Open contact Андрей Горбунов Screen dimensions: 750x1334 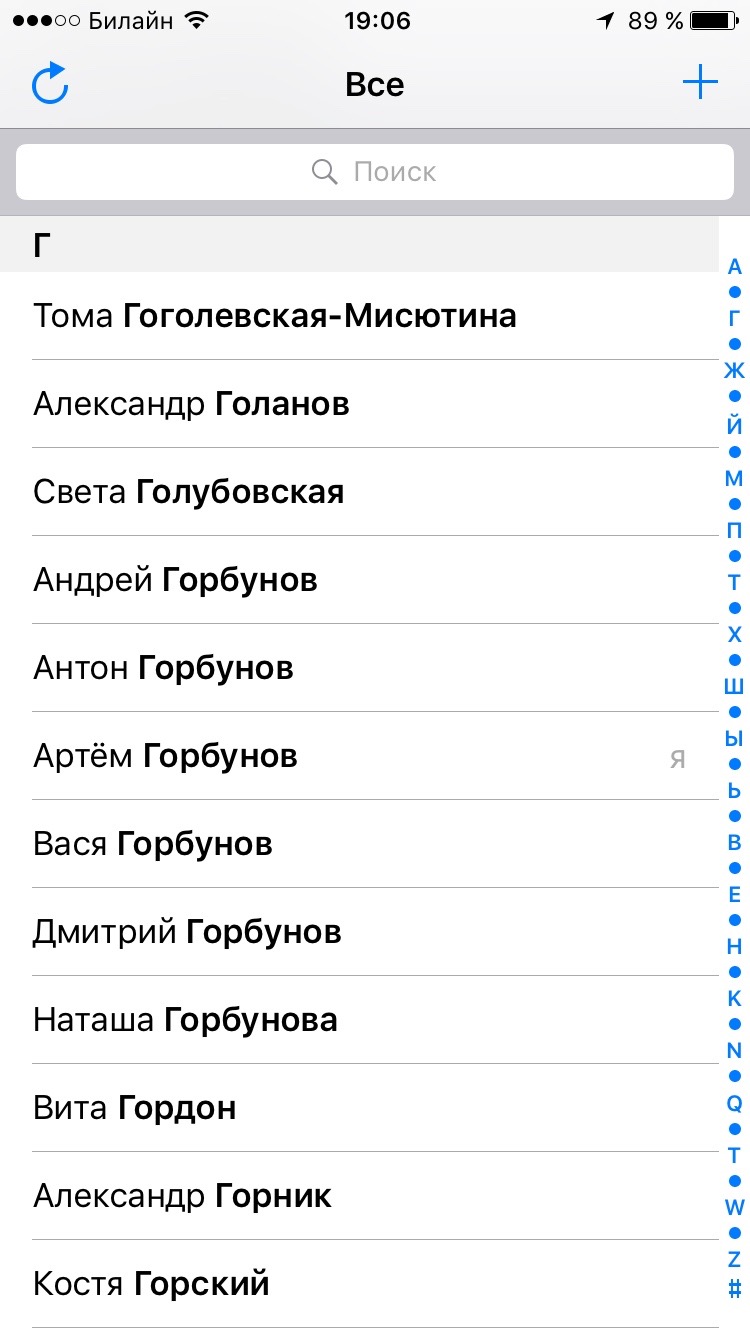point(176,580)
